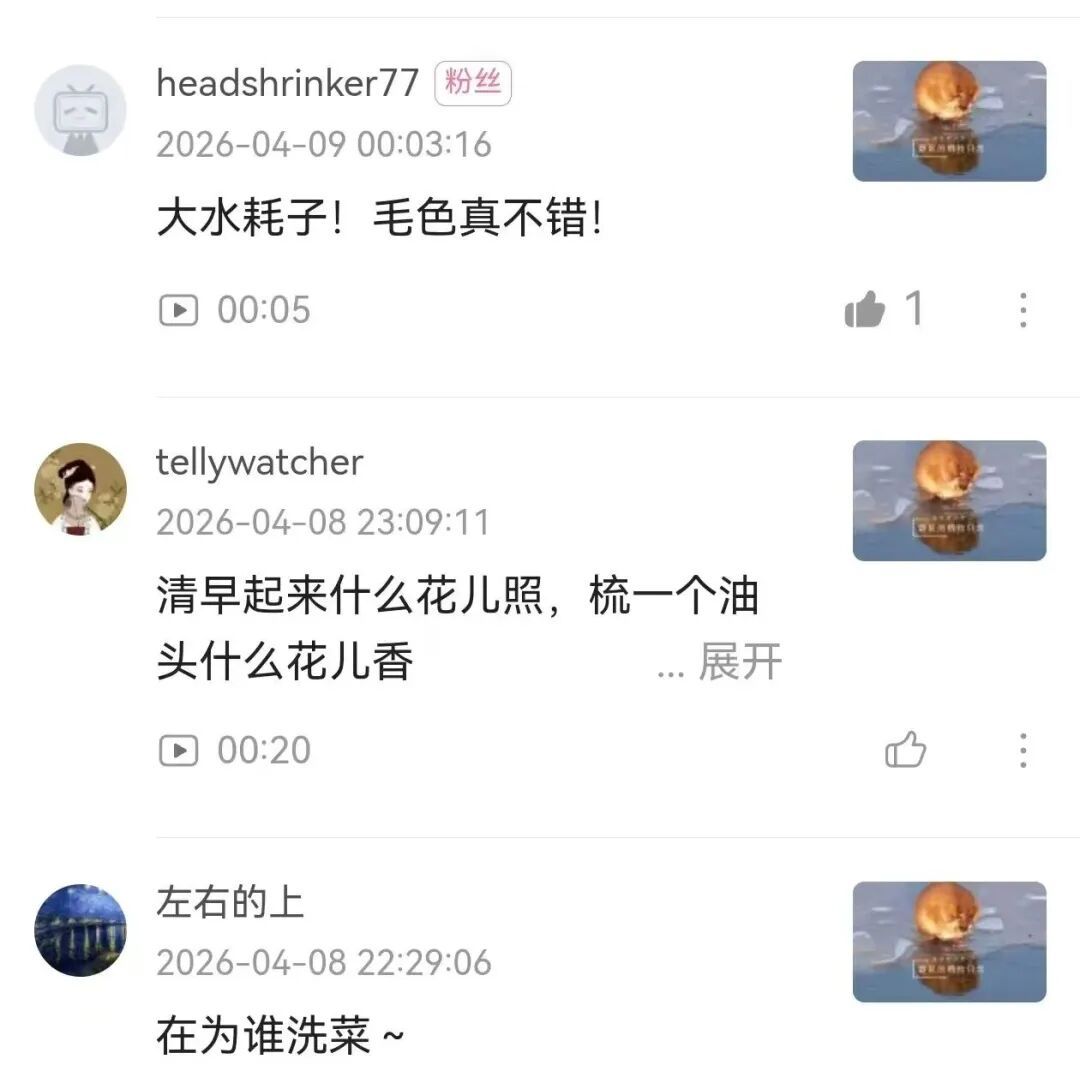Open the video thumbnail beside tellywatcher's comment
Viewport: 1080px width, 1083px height.
[x=948, y=500]
